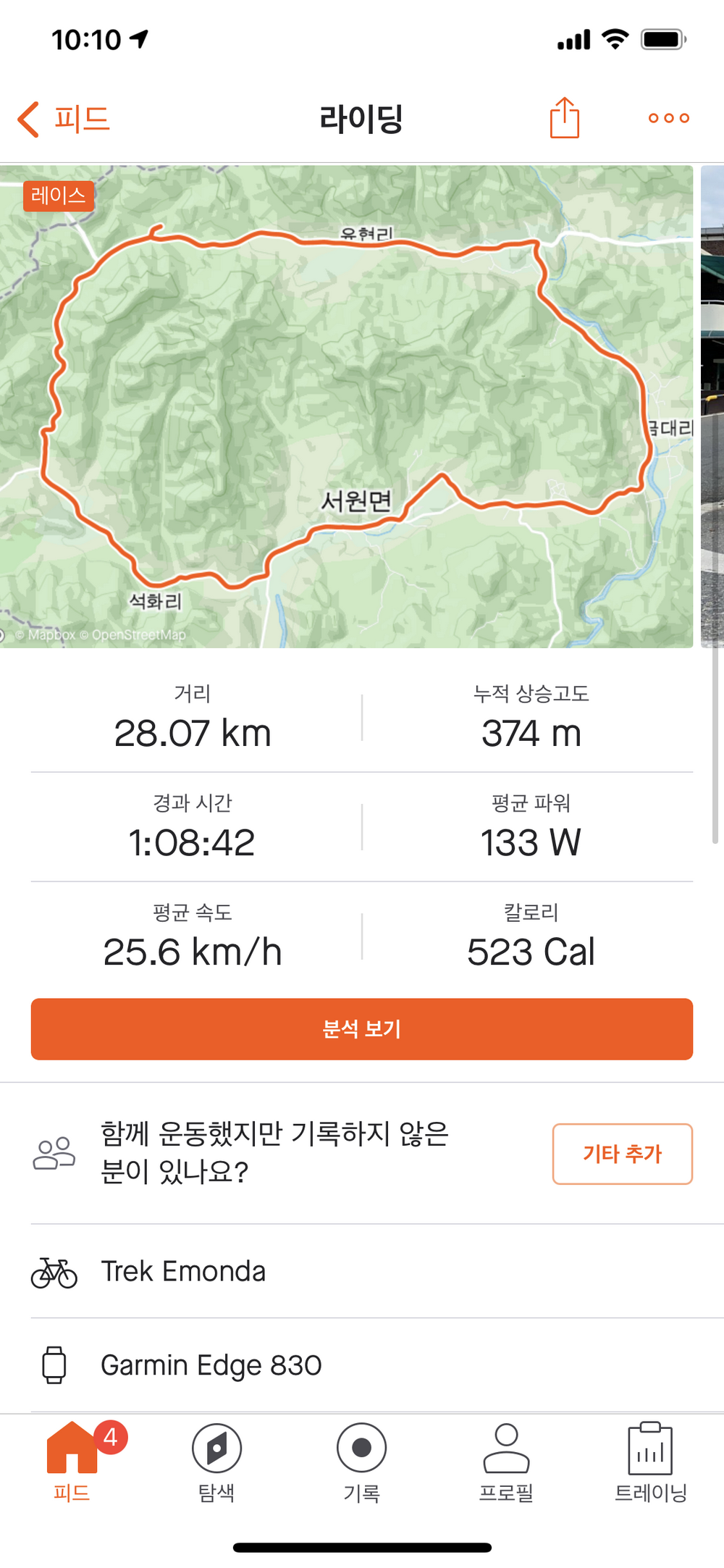Viewport: 724px width, 1568px height.
Task: Tap the 분석 보기 button
Action: 361,1028
